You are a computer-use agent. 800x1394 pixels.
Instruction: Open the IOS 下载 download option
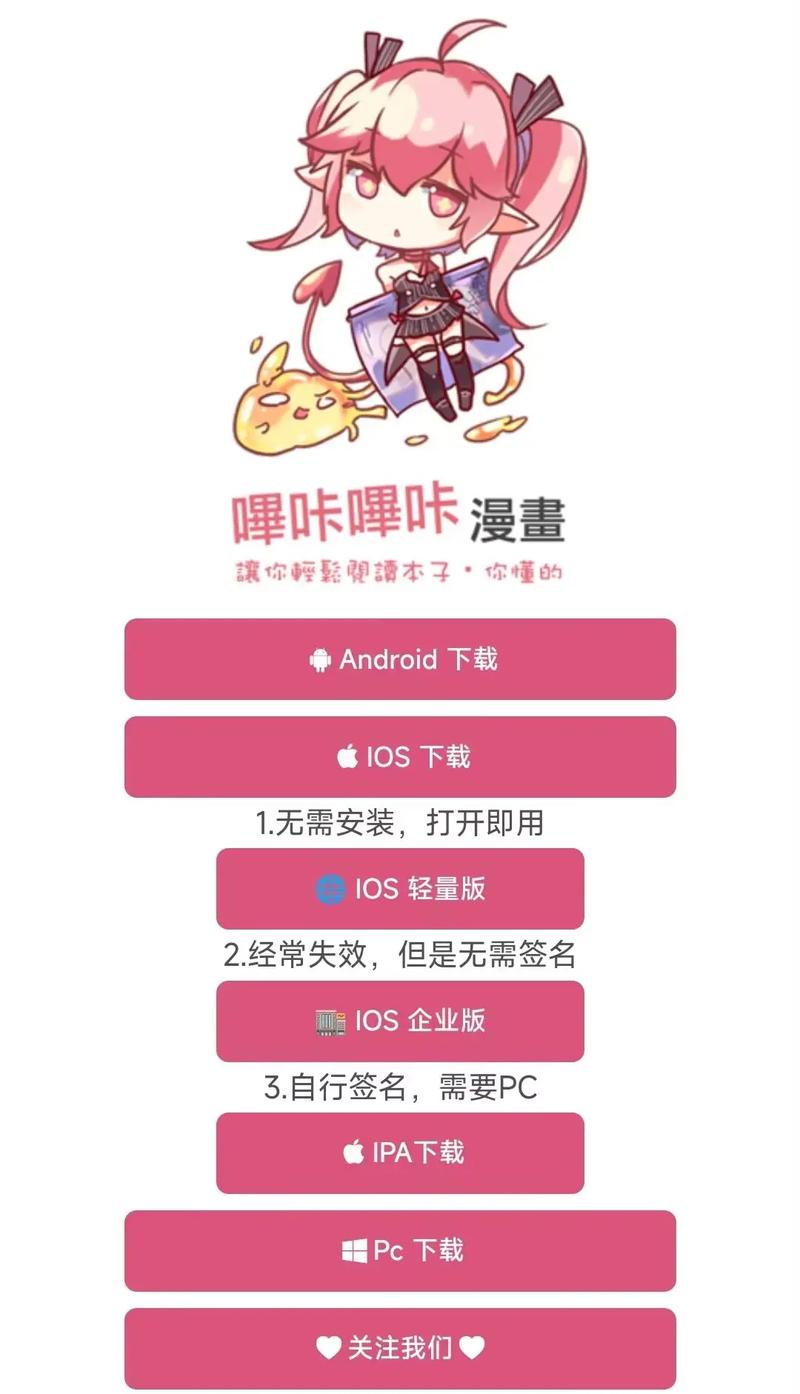[400, 757]
